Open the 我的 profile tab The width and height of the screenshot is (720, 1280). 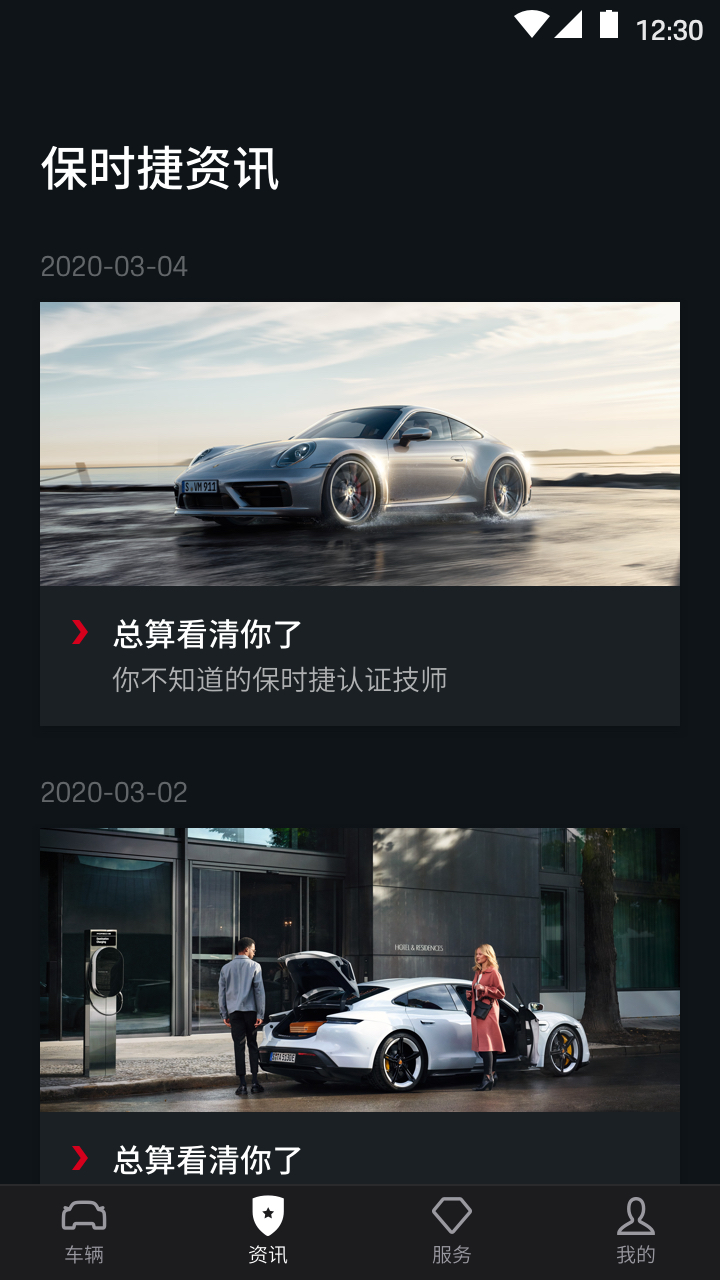636,1232
